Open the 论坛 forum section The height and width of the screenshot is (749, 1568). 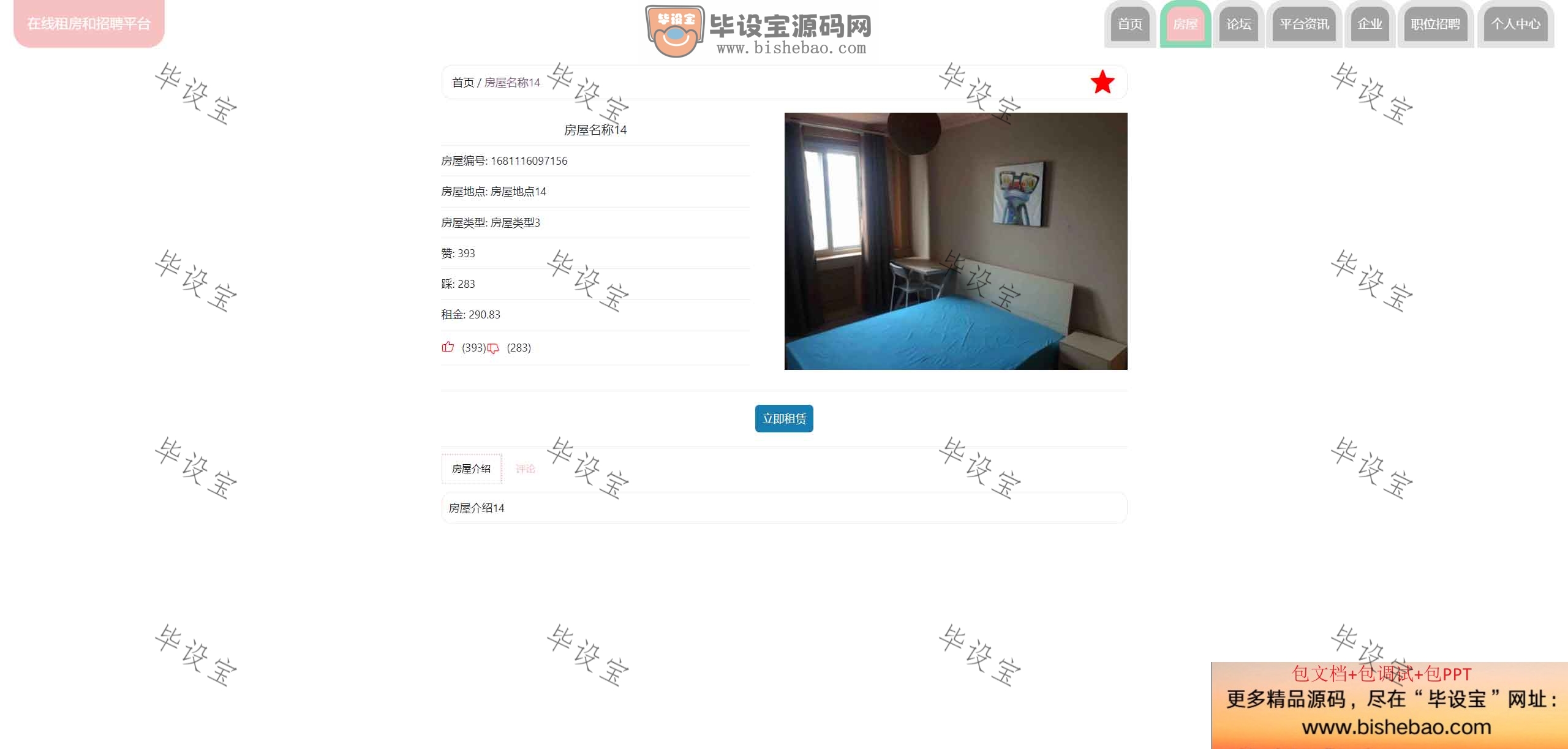1238,24
